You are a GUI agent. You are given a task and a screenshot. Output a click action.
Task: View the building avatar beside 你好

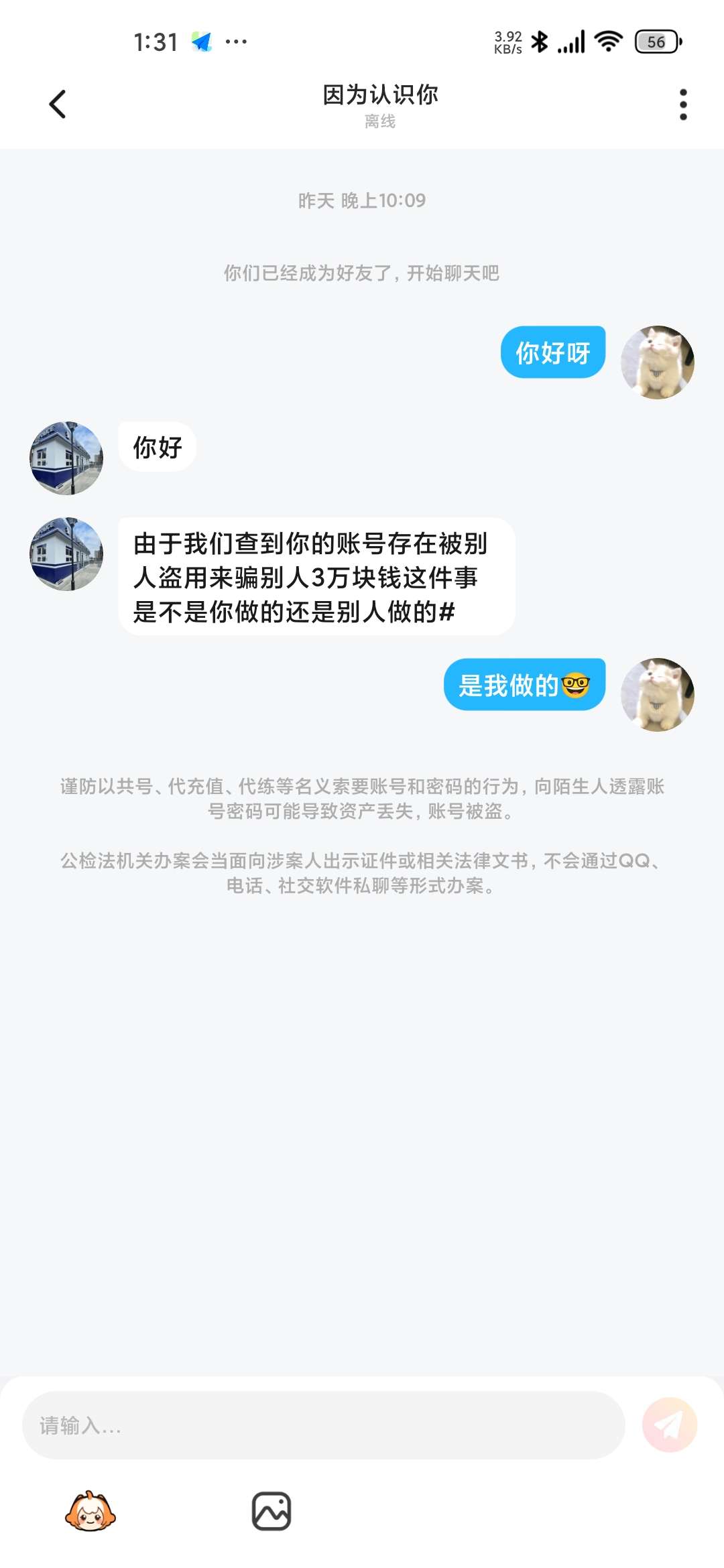pos(66,458)
